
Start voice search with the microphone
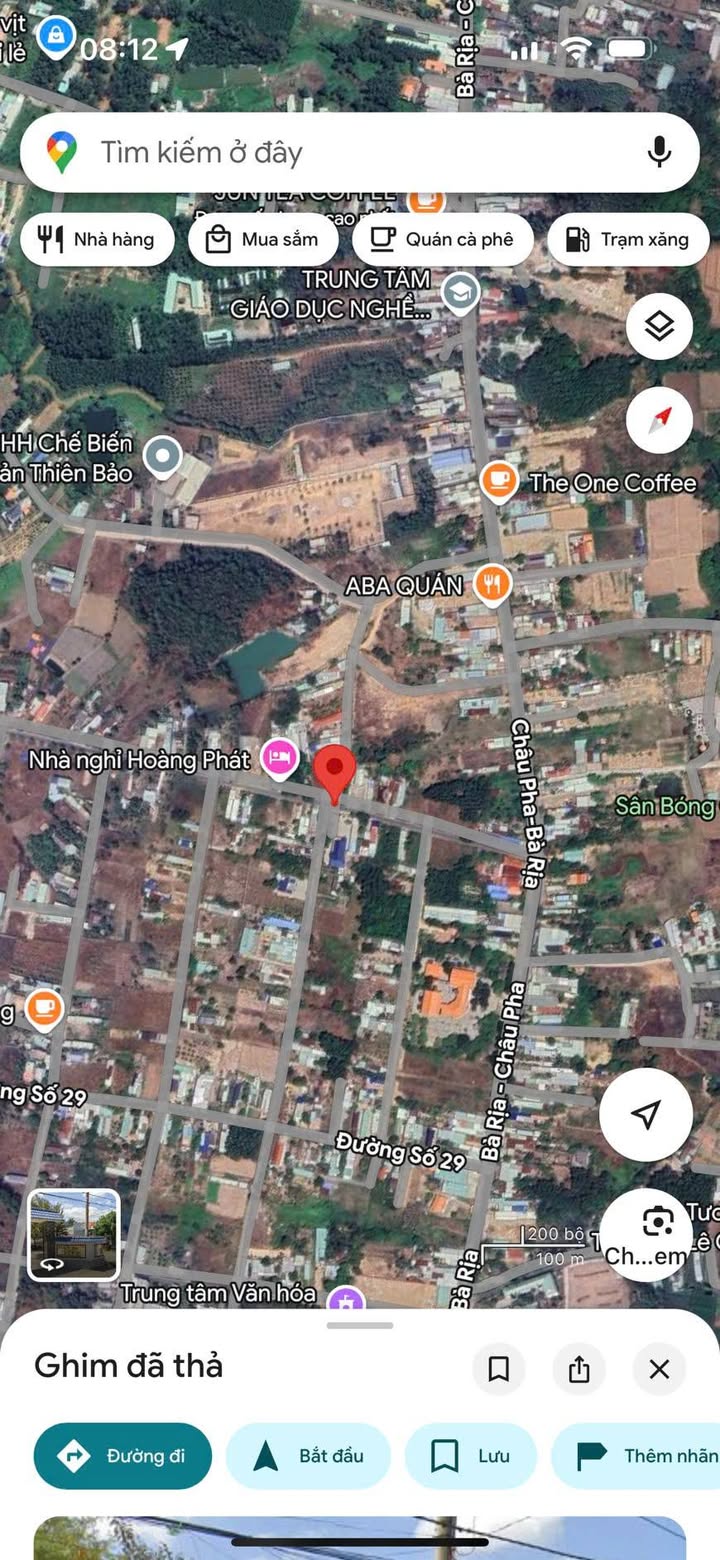(658, 152)
